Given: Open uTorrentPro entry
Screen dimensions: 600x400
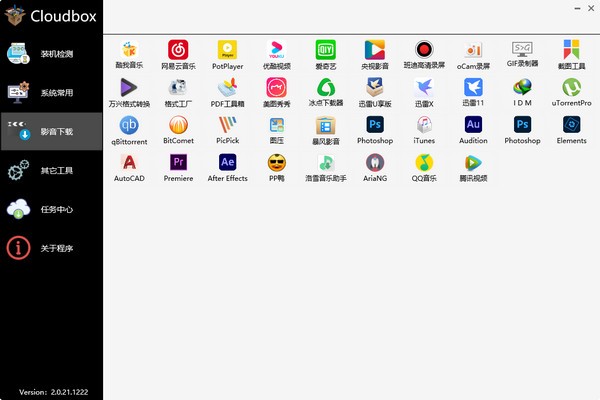Looking at the screenshot, I should click(x=571, y=92).
